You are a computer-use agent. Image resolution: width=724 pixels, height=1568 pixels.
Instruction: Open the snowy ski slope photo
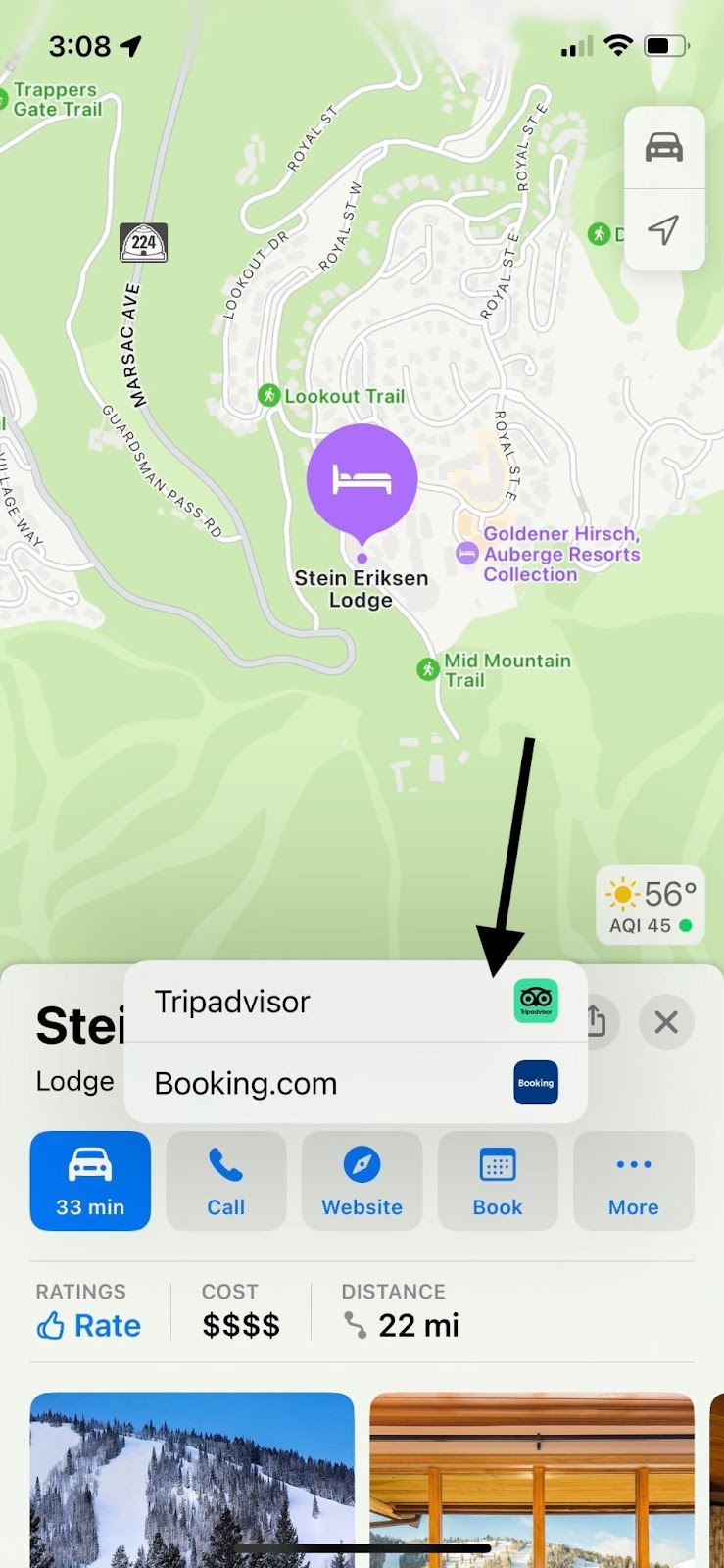coord(192,1478)
